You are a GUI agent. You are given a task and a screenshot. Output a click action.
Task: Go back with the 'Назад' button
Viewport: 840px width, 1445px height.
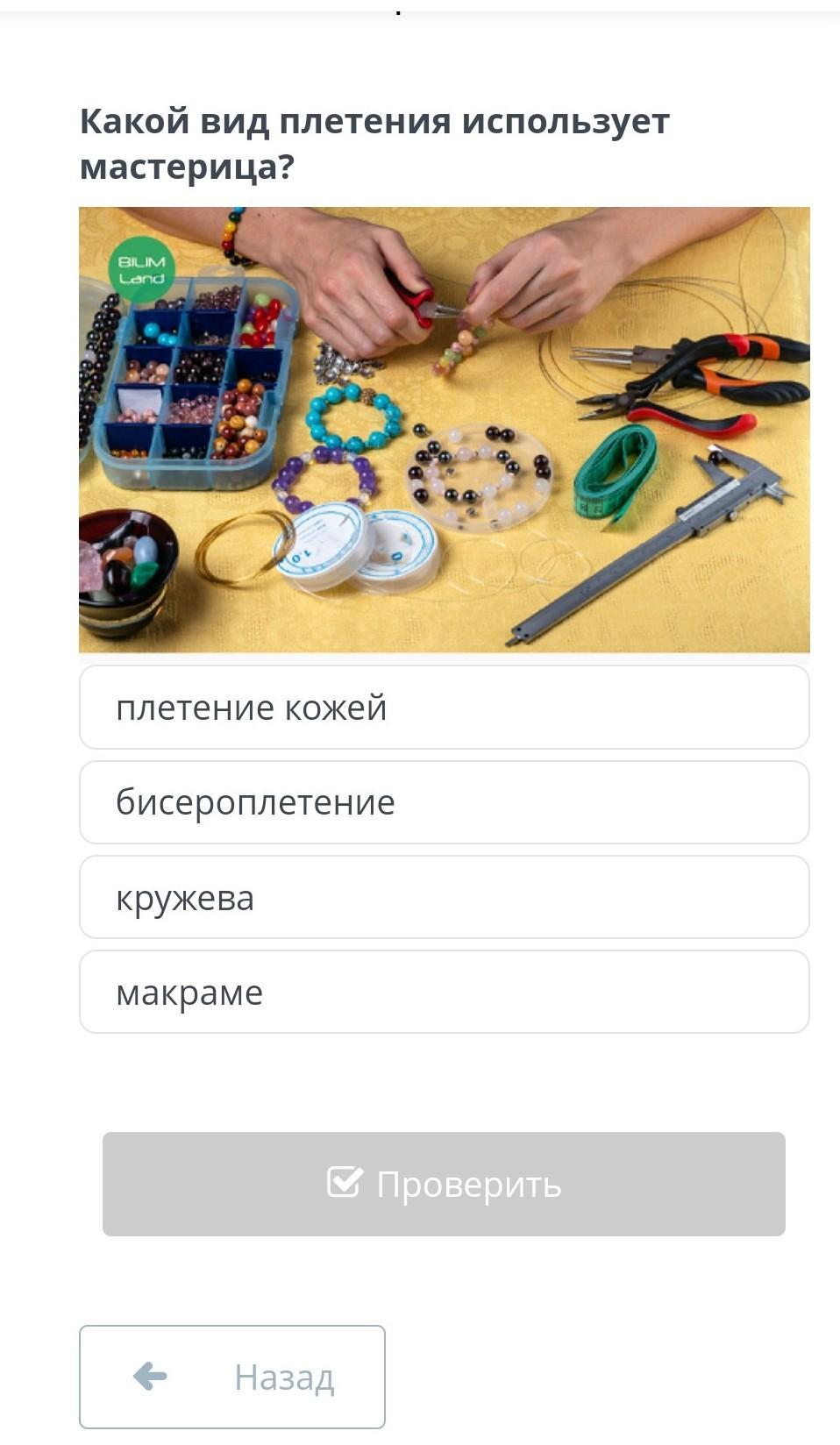tap(232, 1377)
